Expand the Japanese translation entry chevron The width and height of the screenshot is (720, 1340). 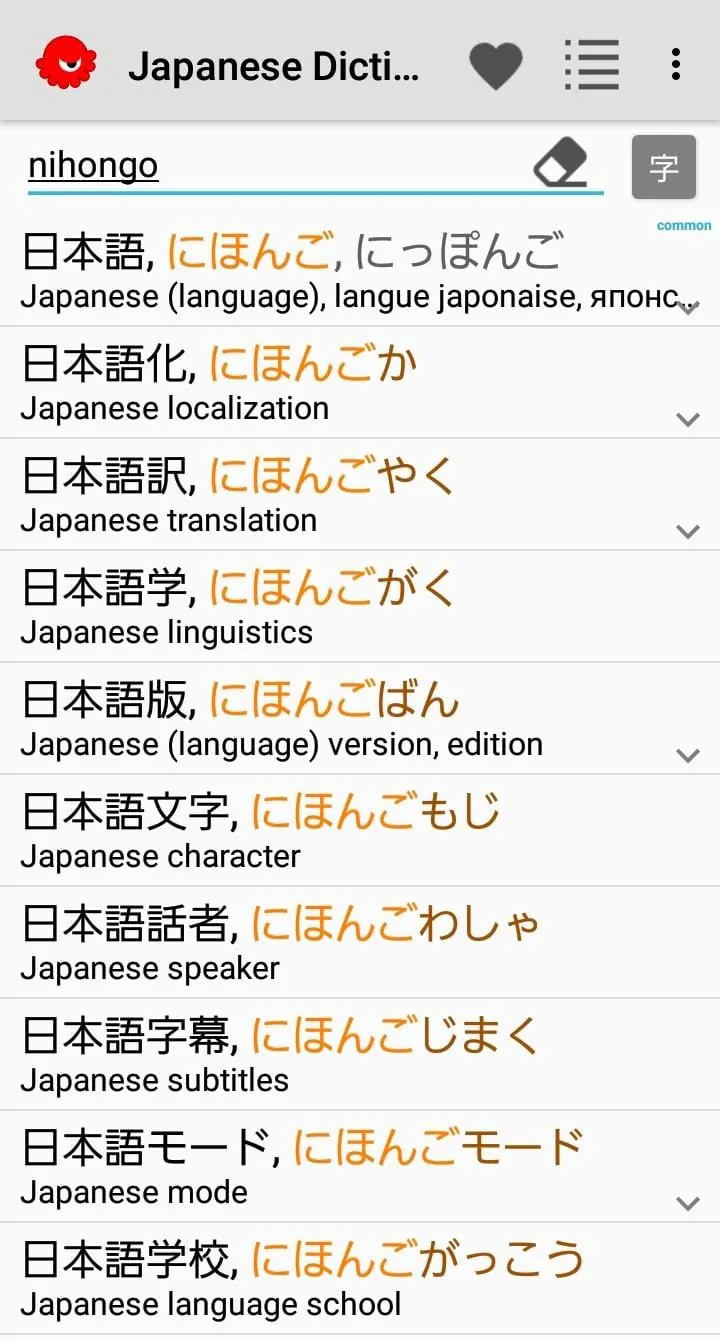(689, 533)
